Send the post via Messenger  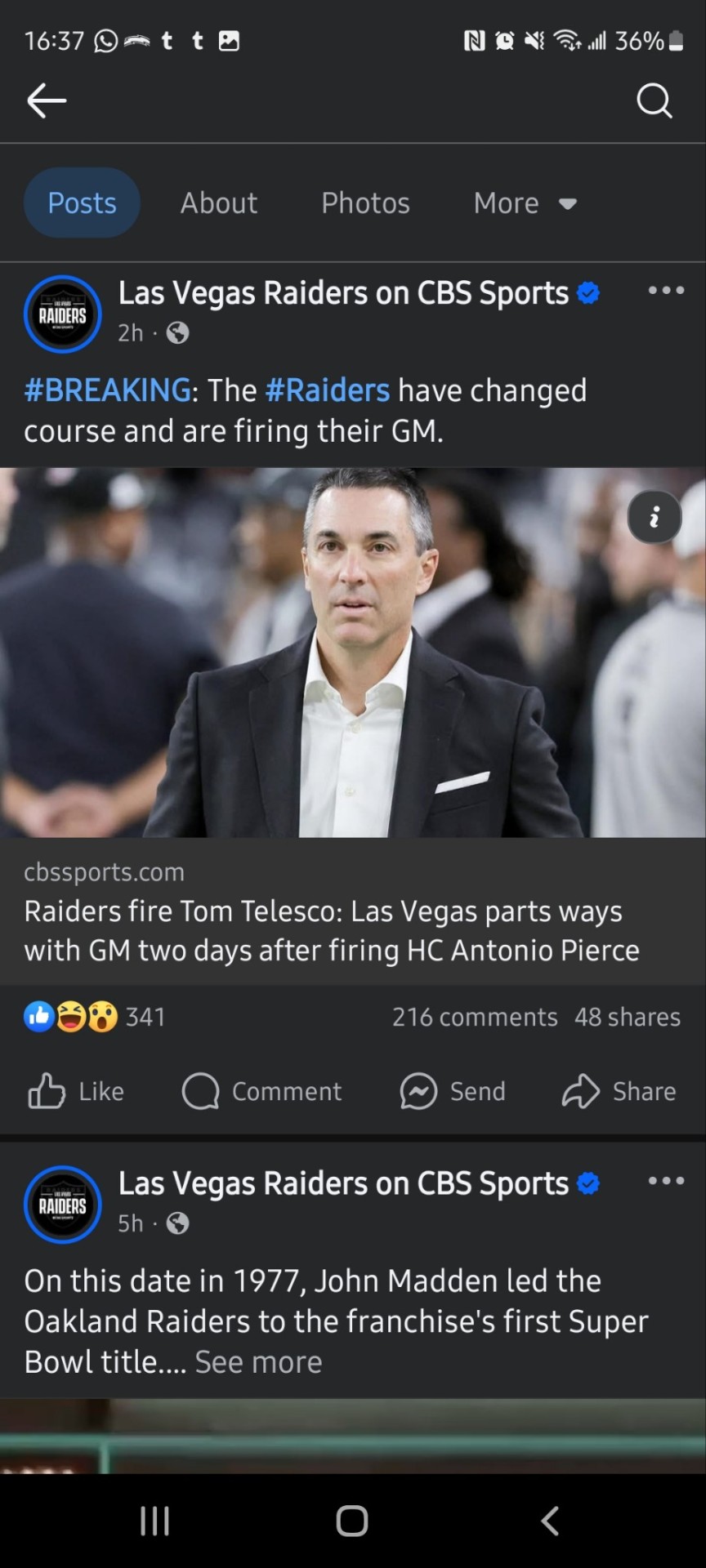point(453,1091)
